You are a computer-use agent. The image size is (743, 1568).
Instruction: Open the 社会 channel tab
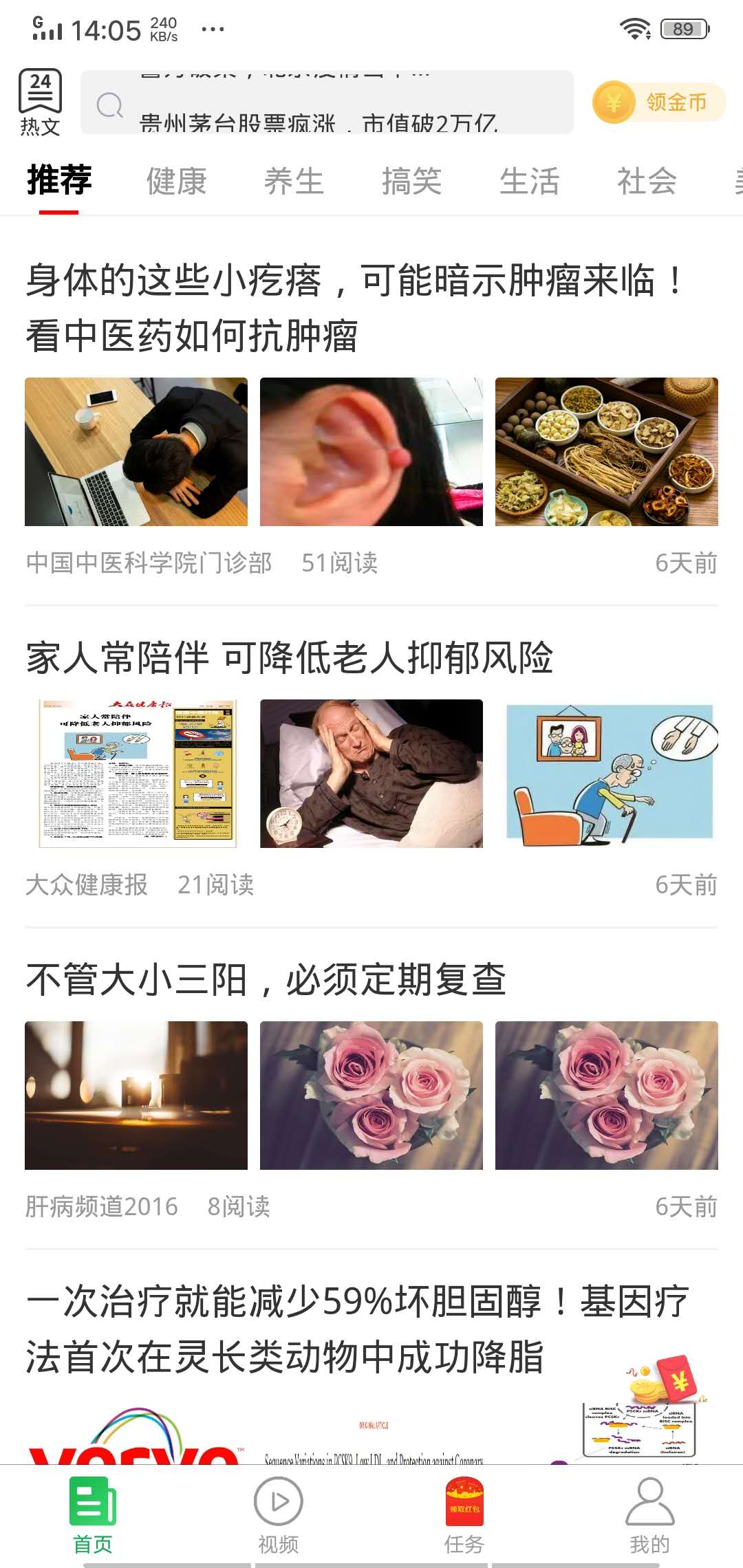click(645, 180)
